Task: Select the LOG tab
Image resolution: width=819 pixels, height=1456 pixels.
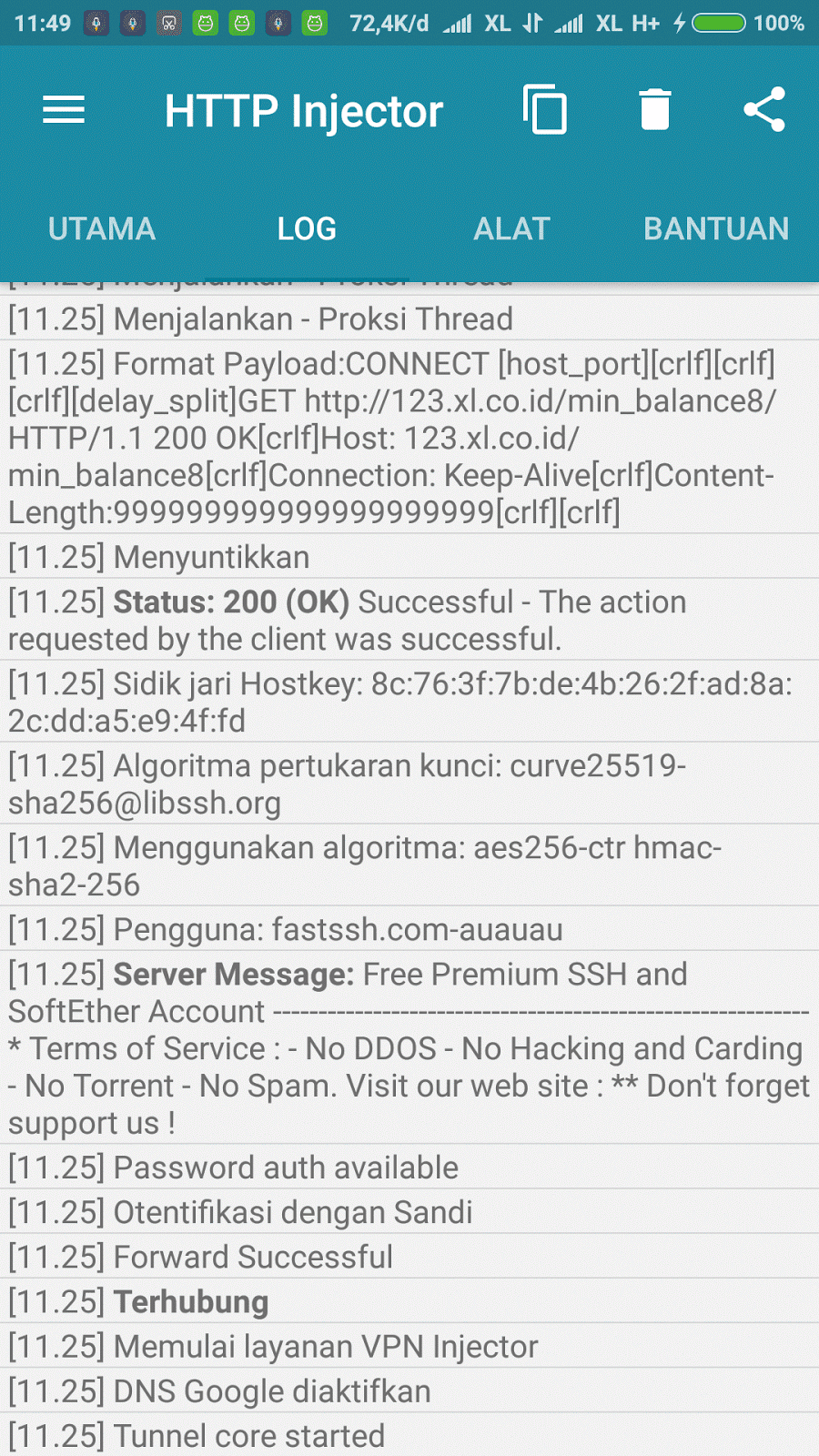Action: [307, 228]
